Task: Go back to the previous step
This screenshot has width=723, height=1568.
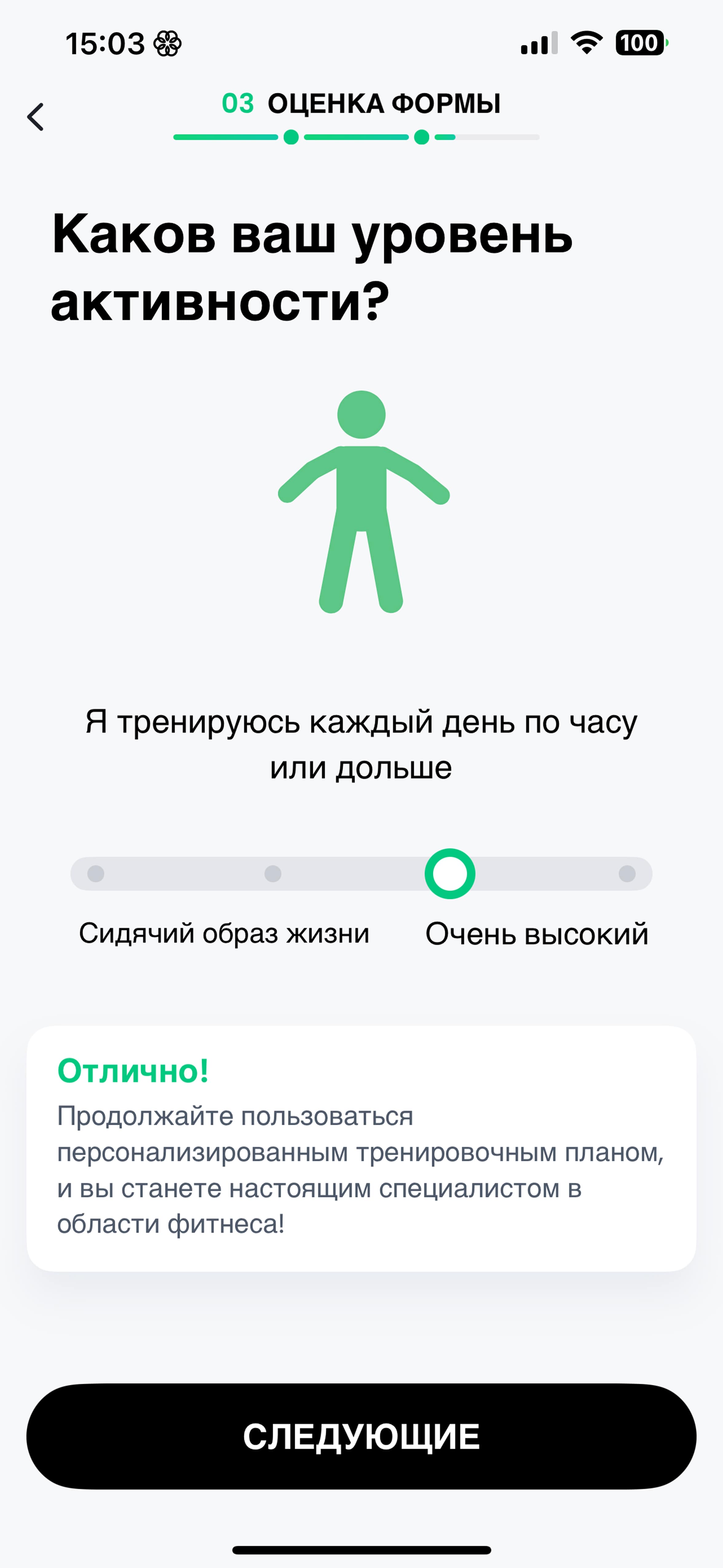Action: [36, 117]
